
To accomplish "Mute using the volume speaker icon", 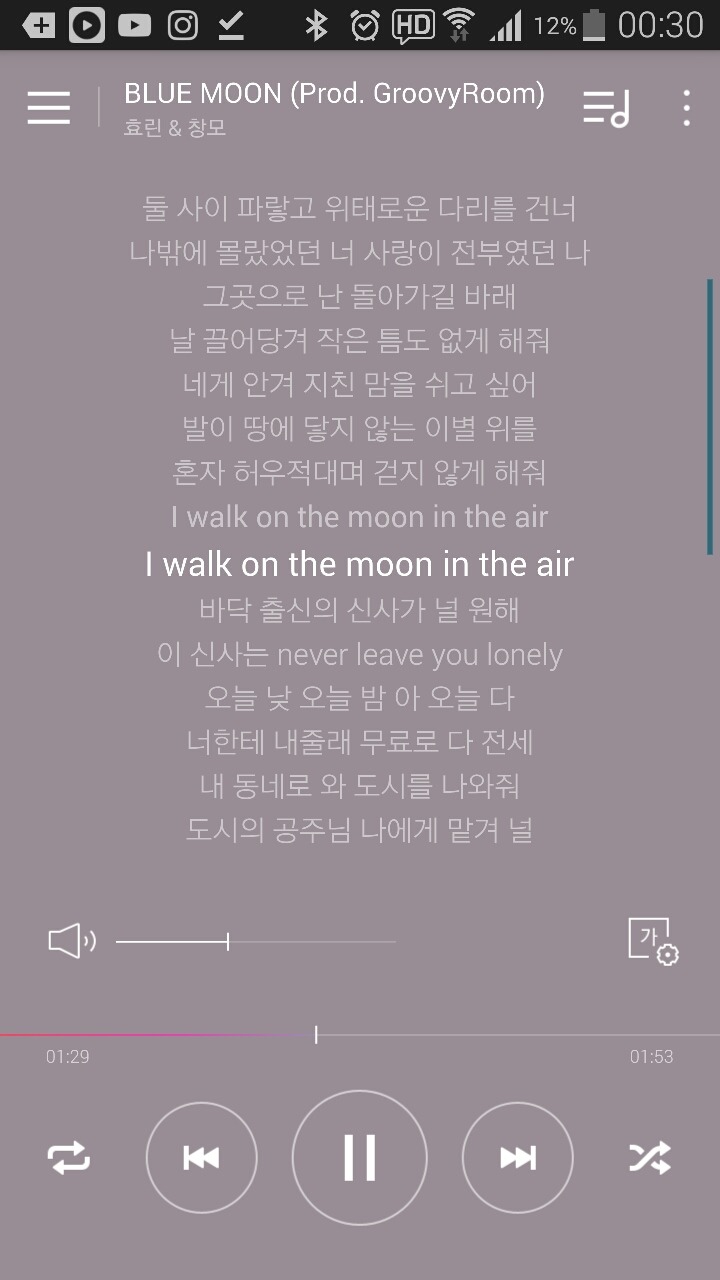I will [x=72, y=941].
